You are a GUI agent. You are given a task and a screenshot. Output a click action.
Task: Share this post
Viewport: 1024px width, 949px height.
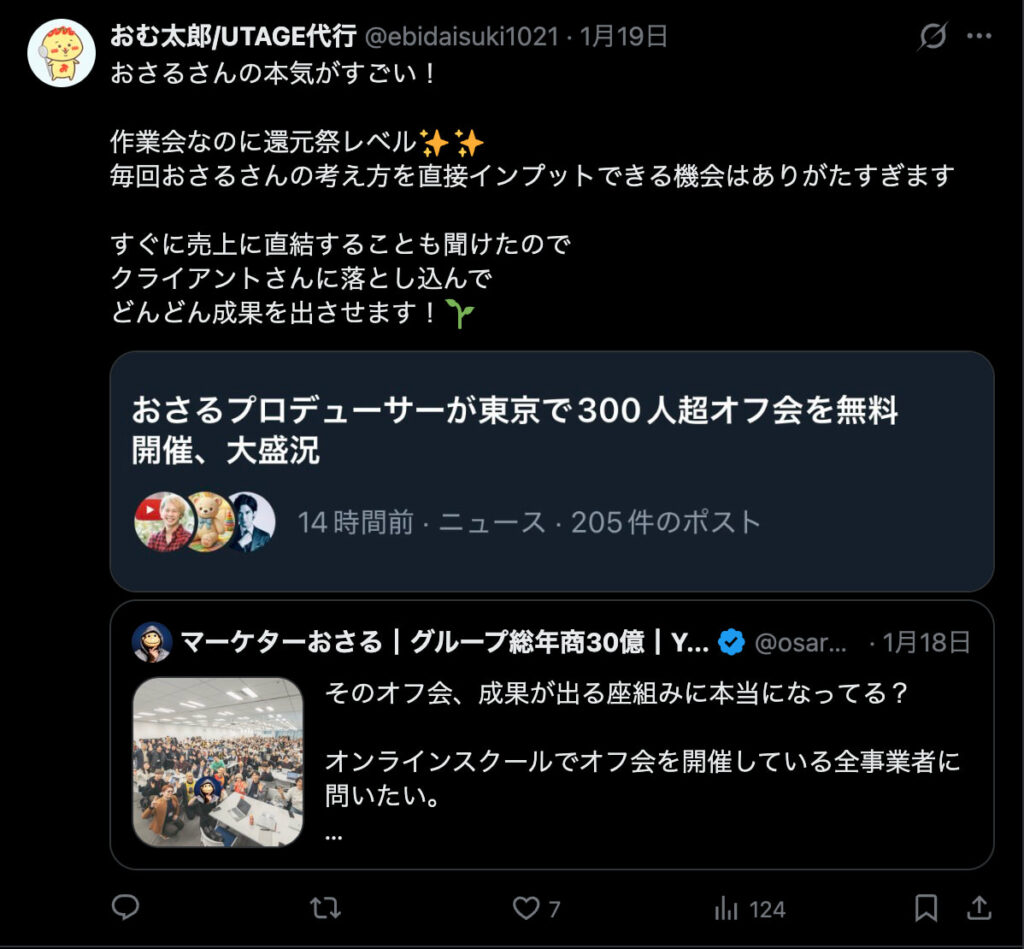978,908
